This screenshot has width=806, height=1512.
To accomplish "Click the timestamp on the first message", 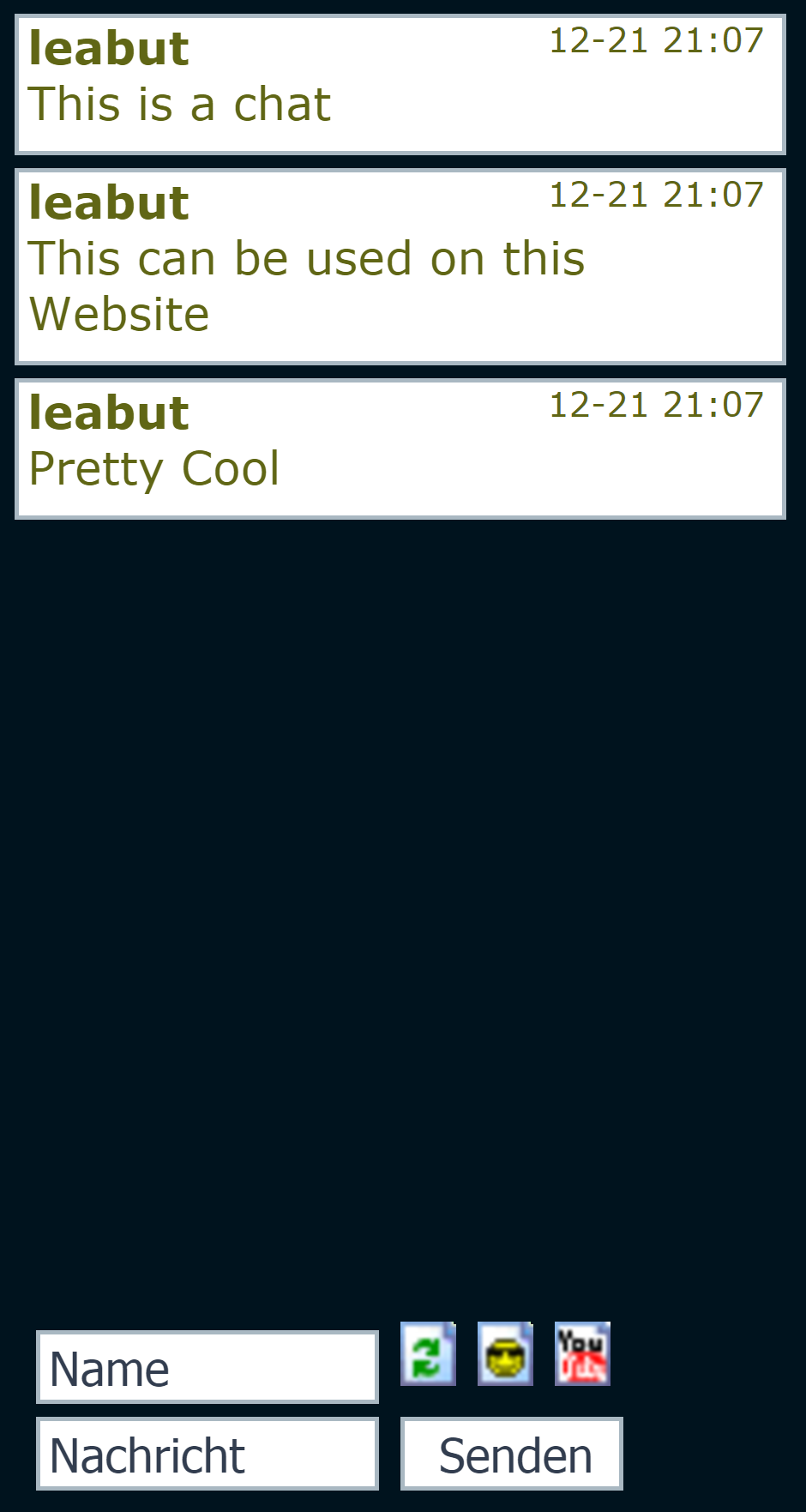I will 656,39.
